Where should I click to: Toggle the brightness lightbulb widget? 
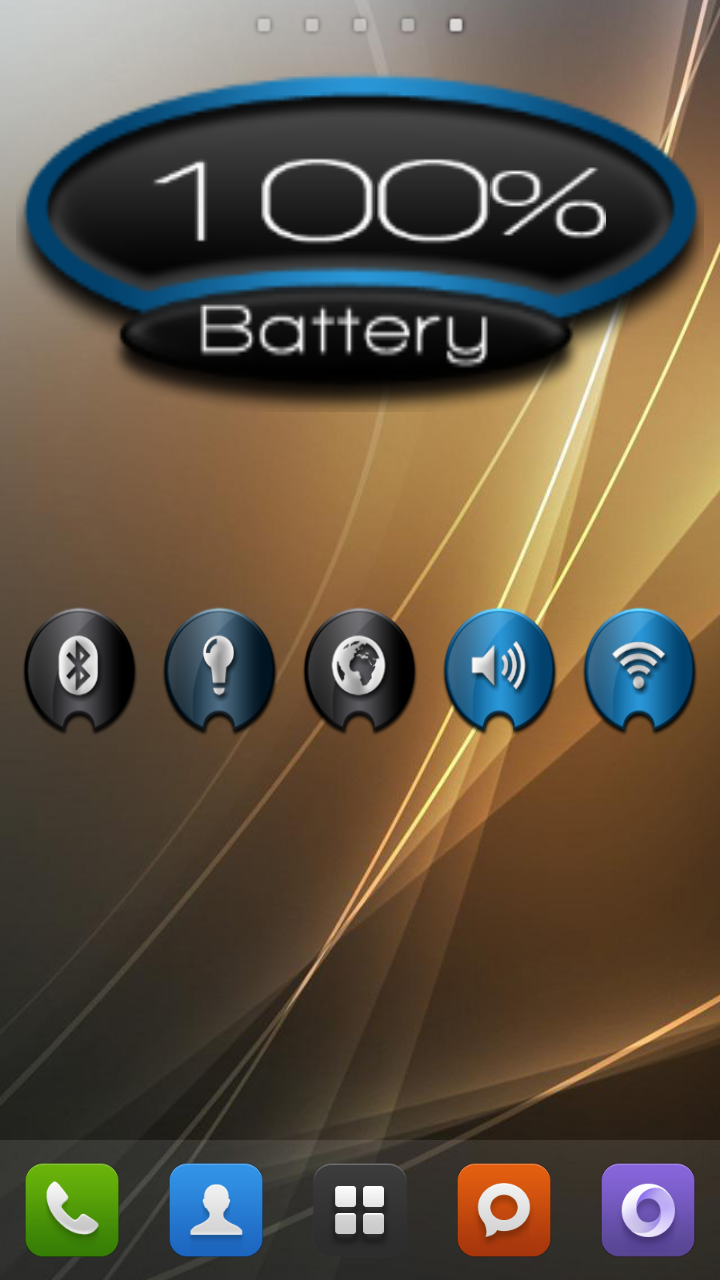[x=219, y=670]
